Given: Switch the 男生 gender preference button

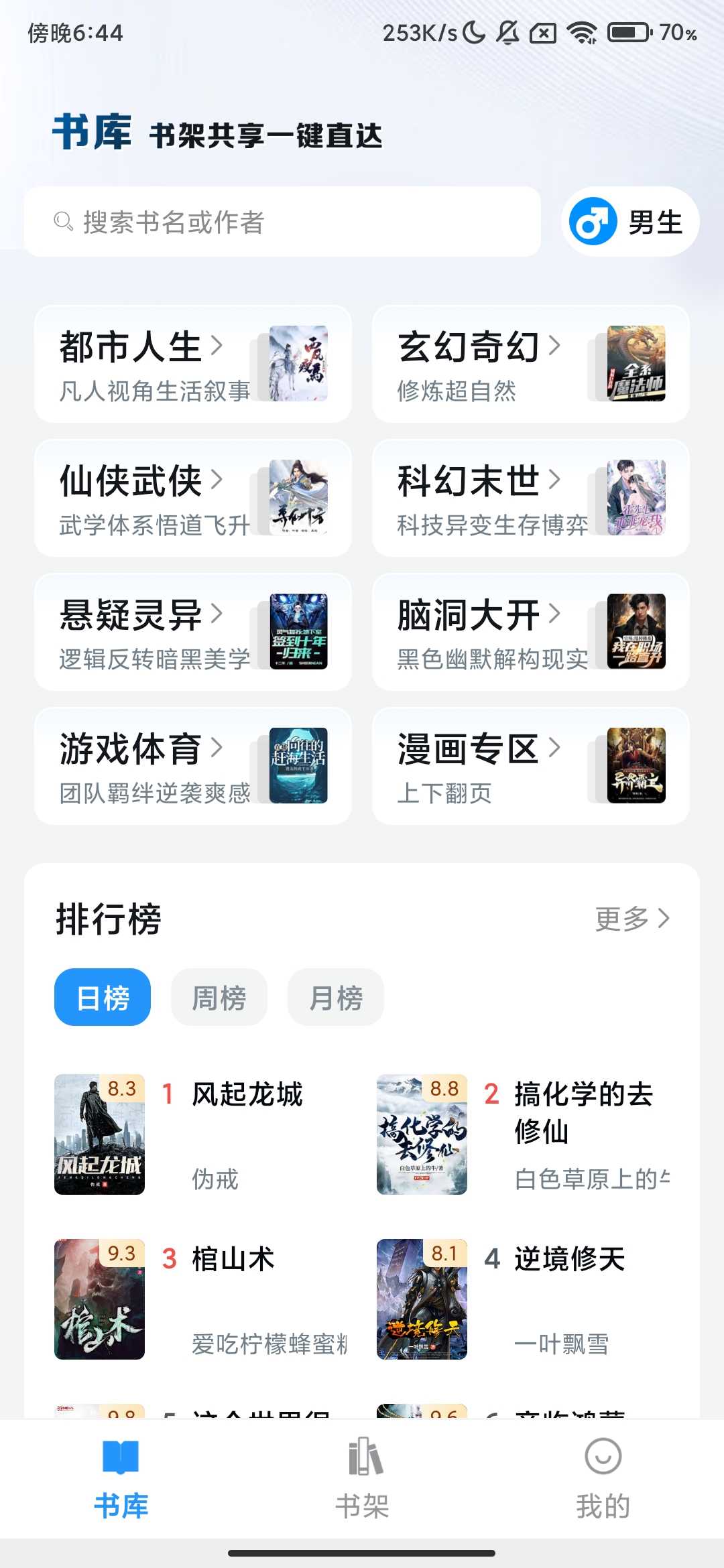Looking at the screenshot, I should click(629, 222).
